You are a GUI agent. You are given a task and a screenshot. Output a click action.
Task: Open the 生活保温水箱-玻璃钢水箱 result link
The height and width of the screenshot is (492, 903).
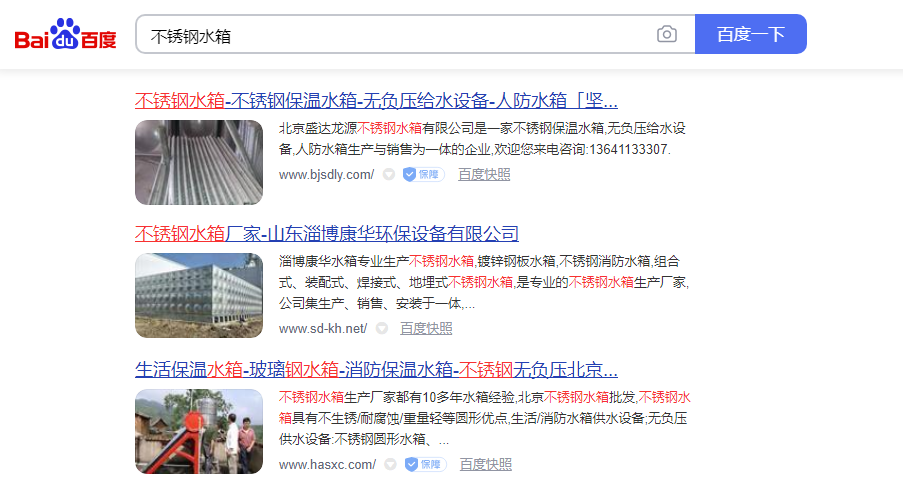[x=376, y=369]
